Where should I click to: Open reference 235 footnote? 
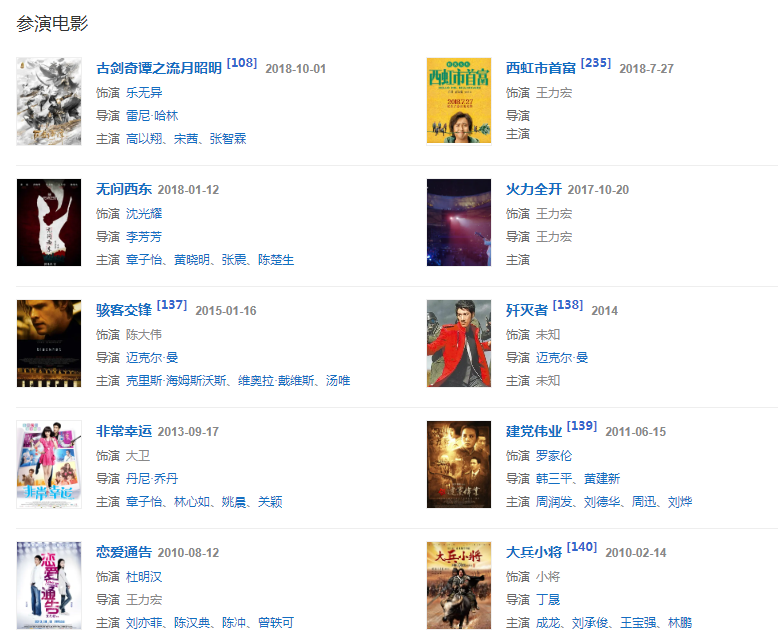tap(595, 63)
